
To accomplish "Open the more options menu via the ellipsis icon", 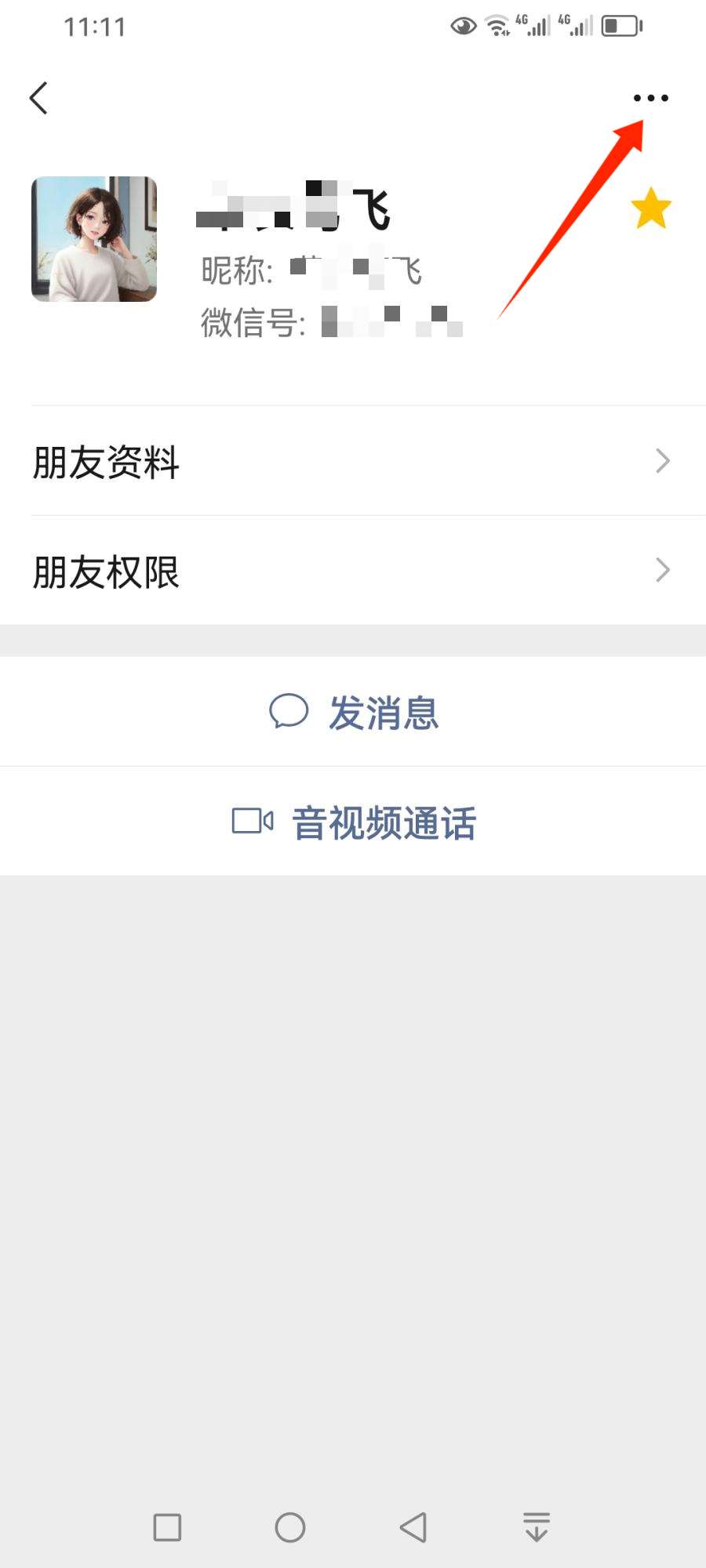I will click(x=650, y=97).
